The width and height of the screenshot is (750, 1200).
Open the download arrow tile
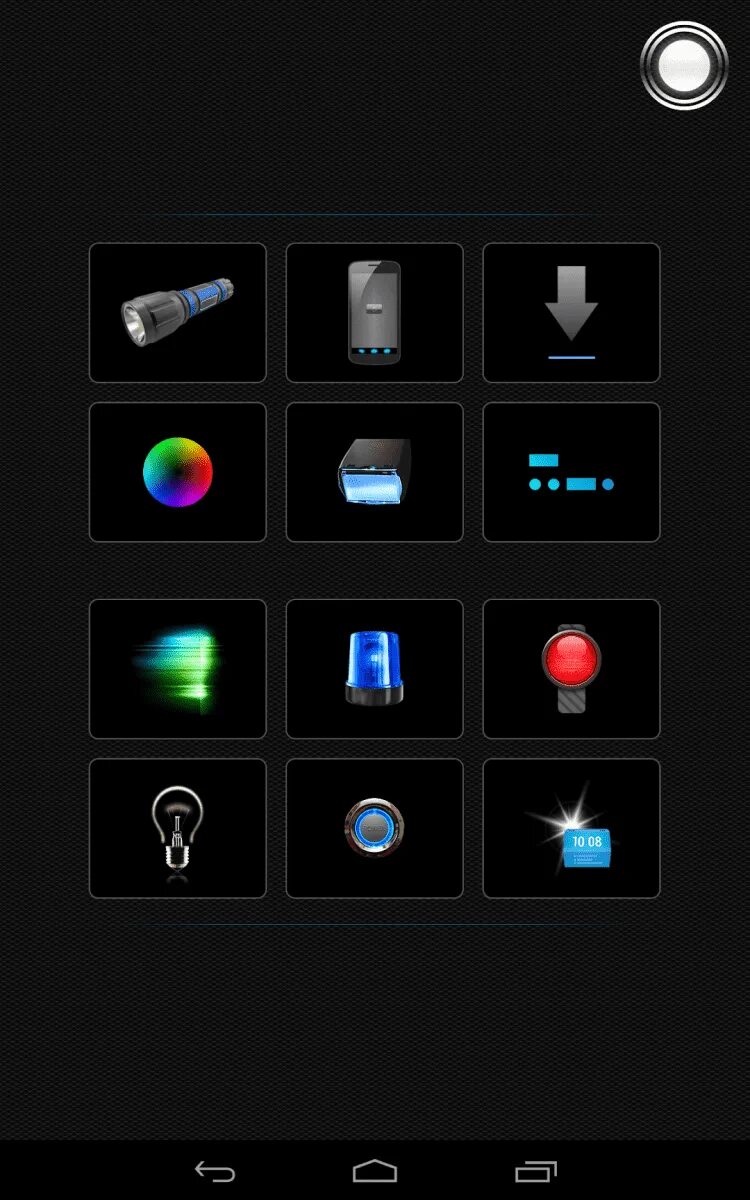coord(571,312)
